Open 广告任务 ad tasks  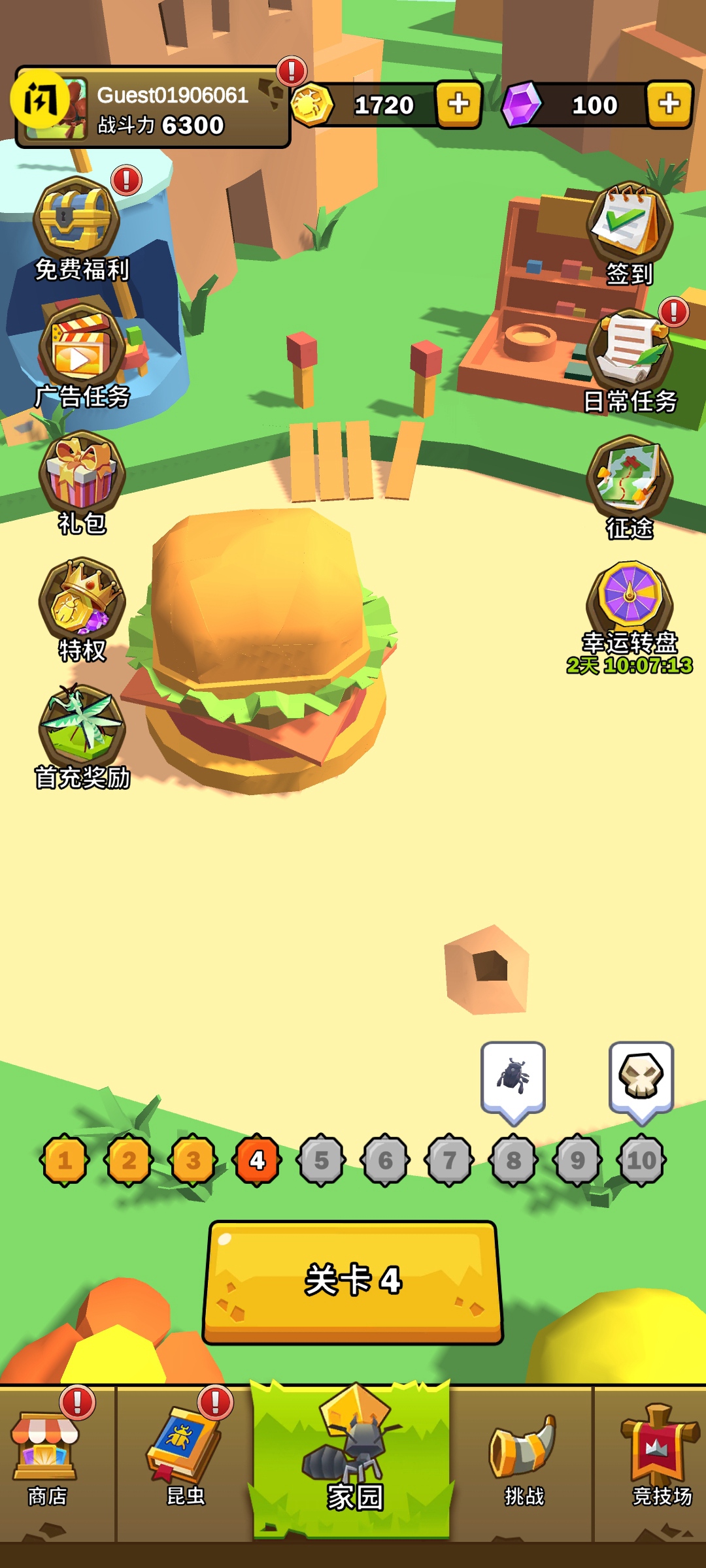click(81, 346)
